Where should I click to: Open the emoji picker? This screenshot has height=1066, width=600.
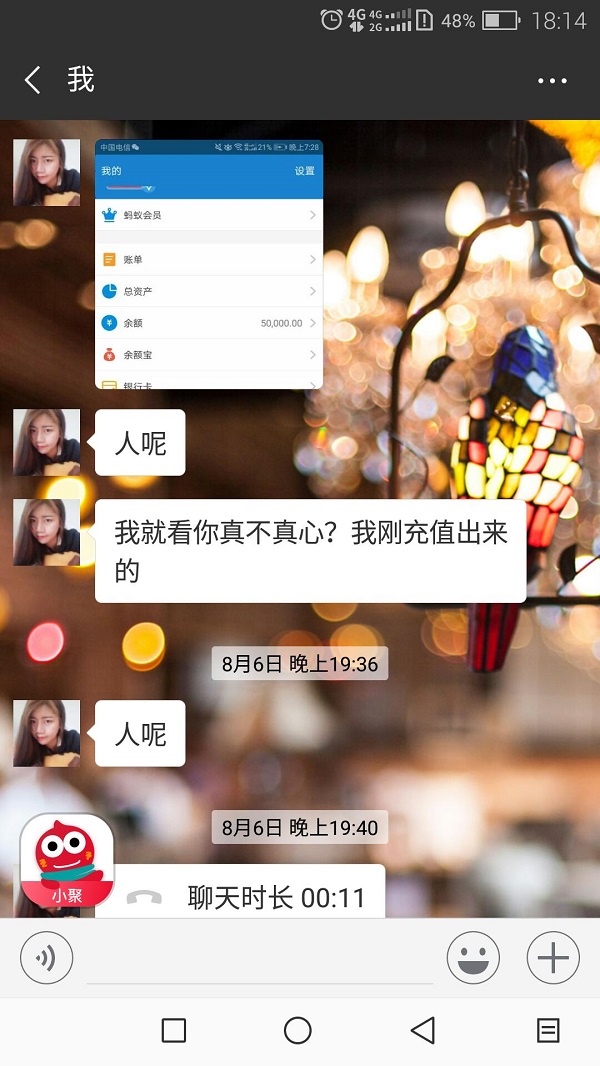click(473, 957)
